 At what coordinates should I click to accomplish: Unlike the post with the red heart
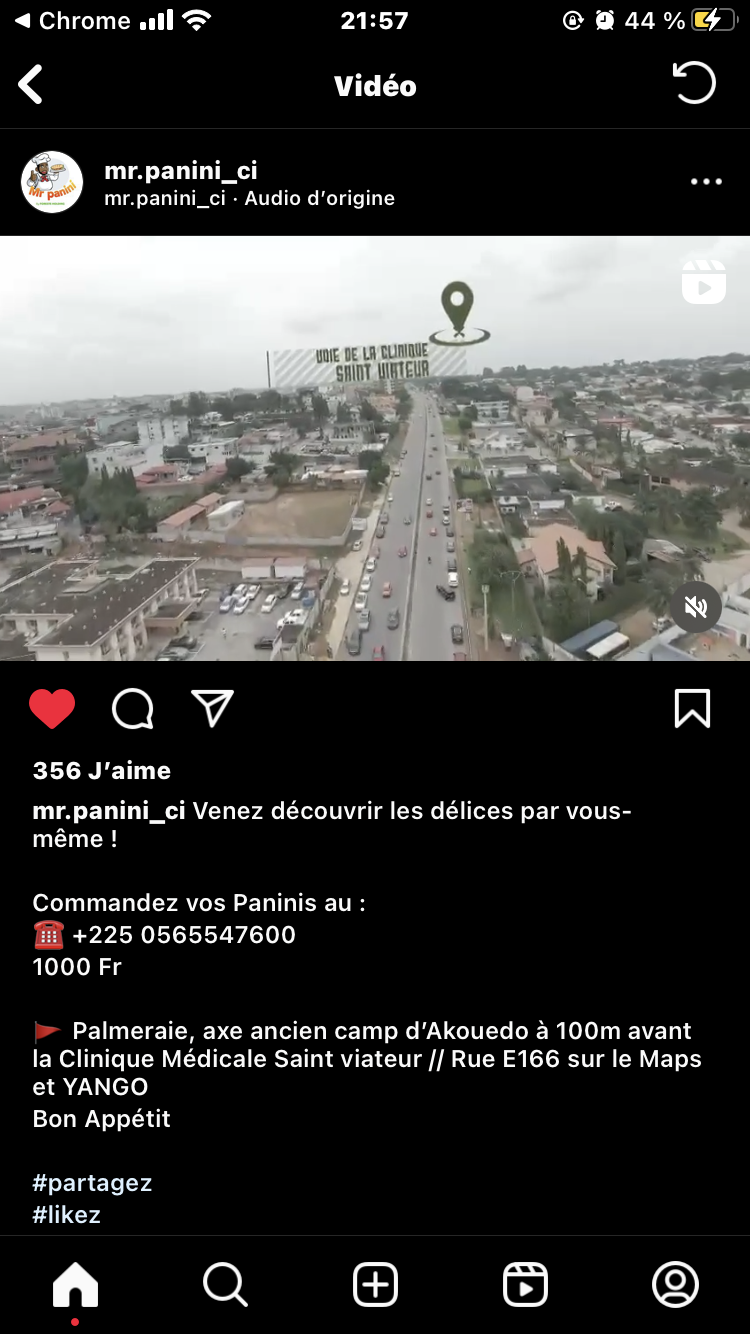coord(52,709)
